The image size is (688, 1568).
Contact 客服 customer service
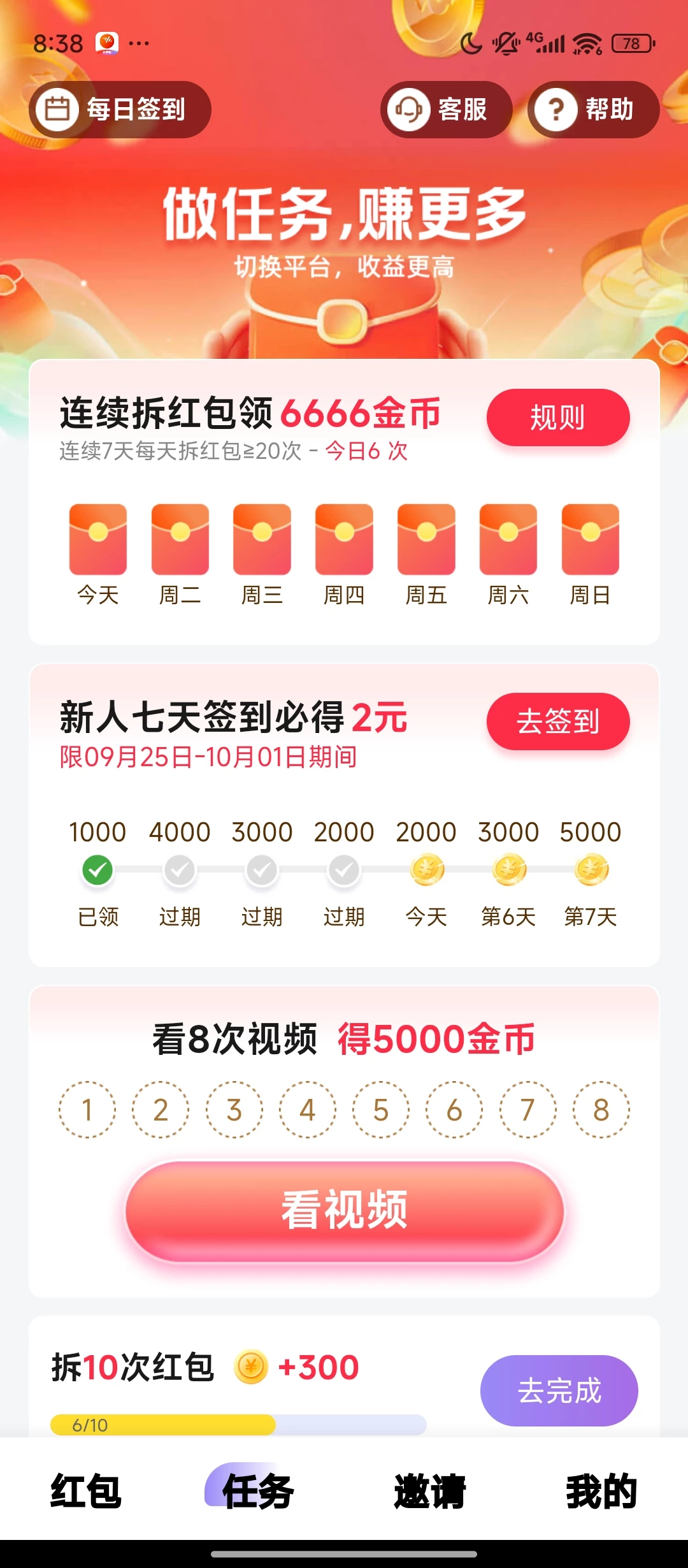click(446, 110)
